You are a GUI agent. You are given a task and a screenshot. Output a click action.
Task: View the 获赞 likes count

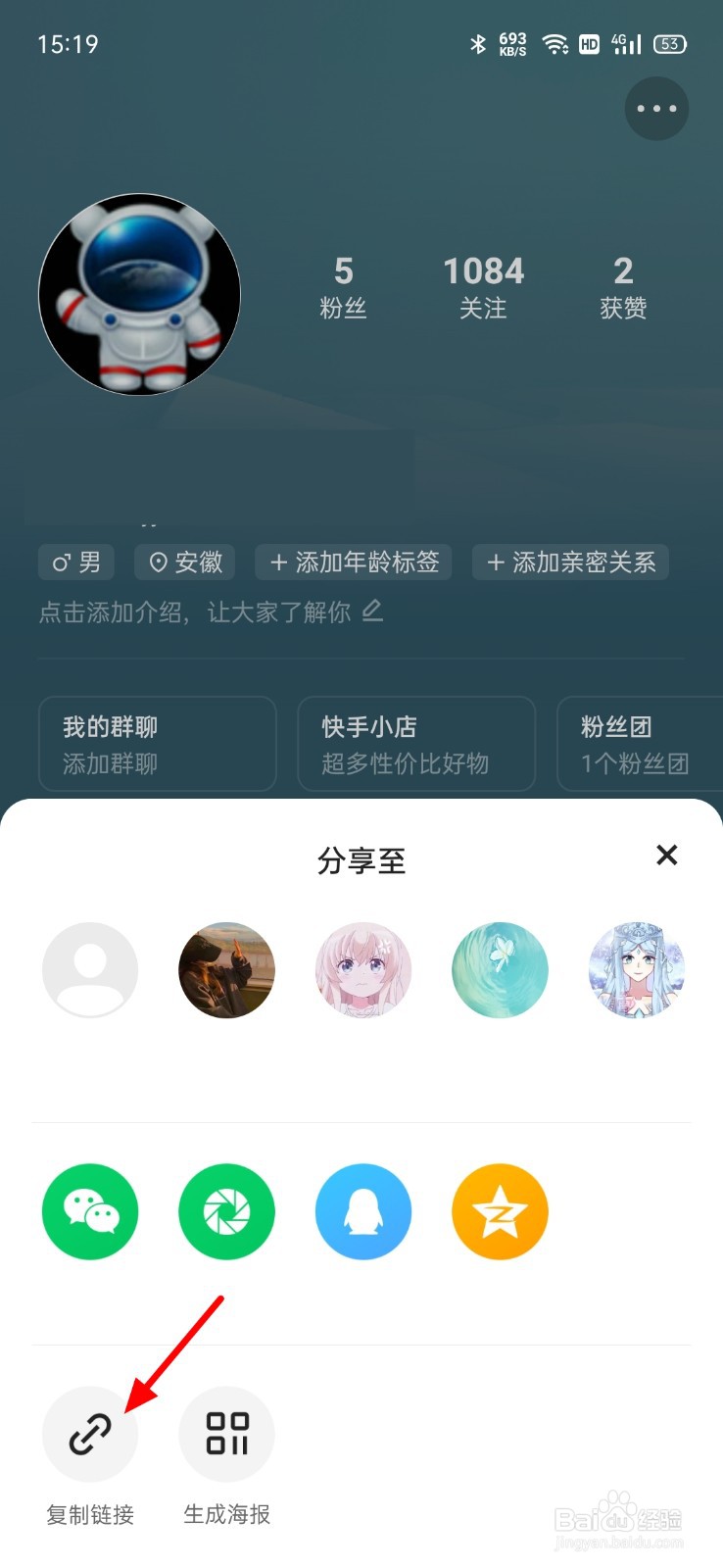(621, 284)
